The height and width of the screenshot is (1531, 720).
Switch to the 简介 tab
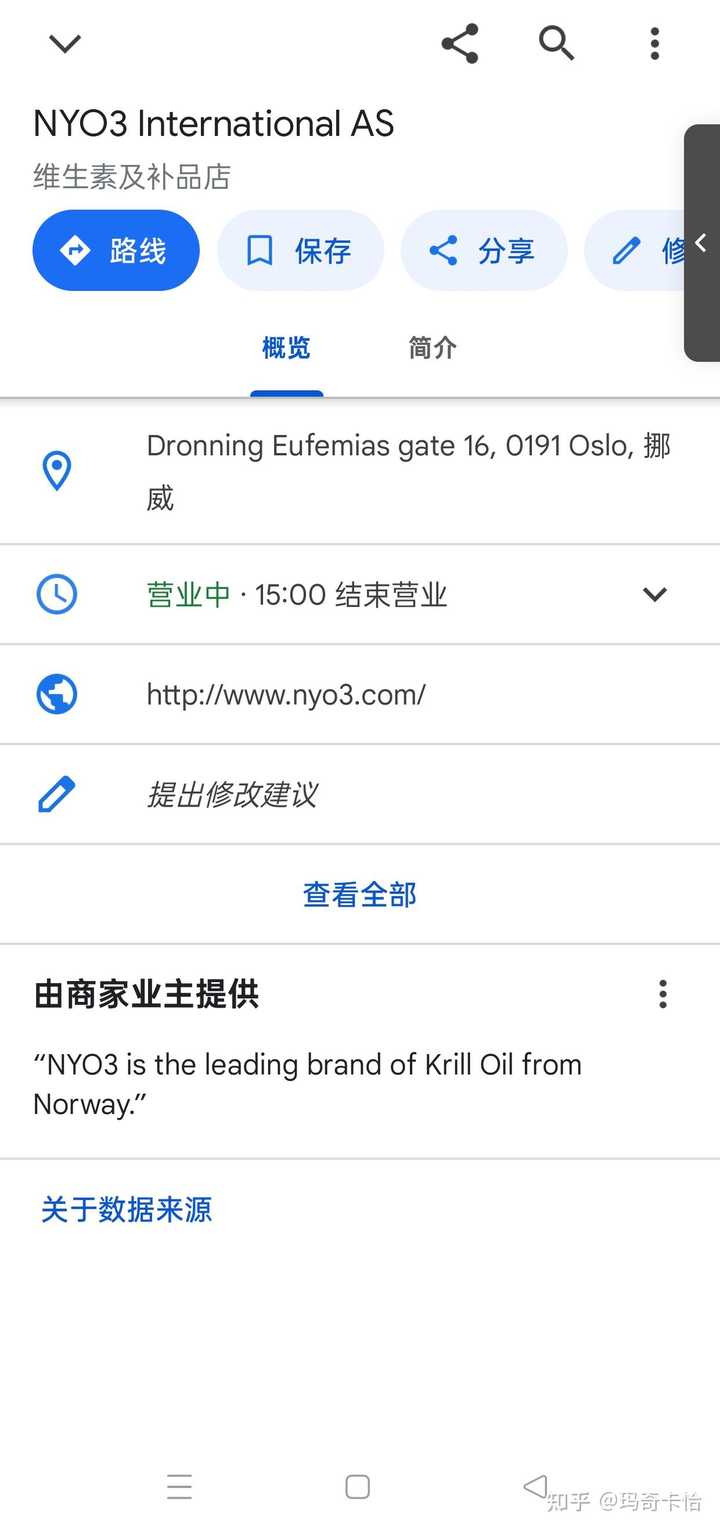(432, 347)
